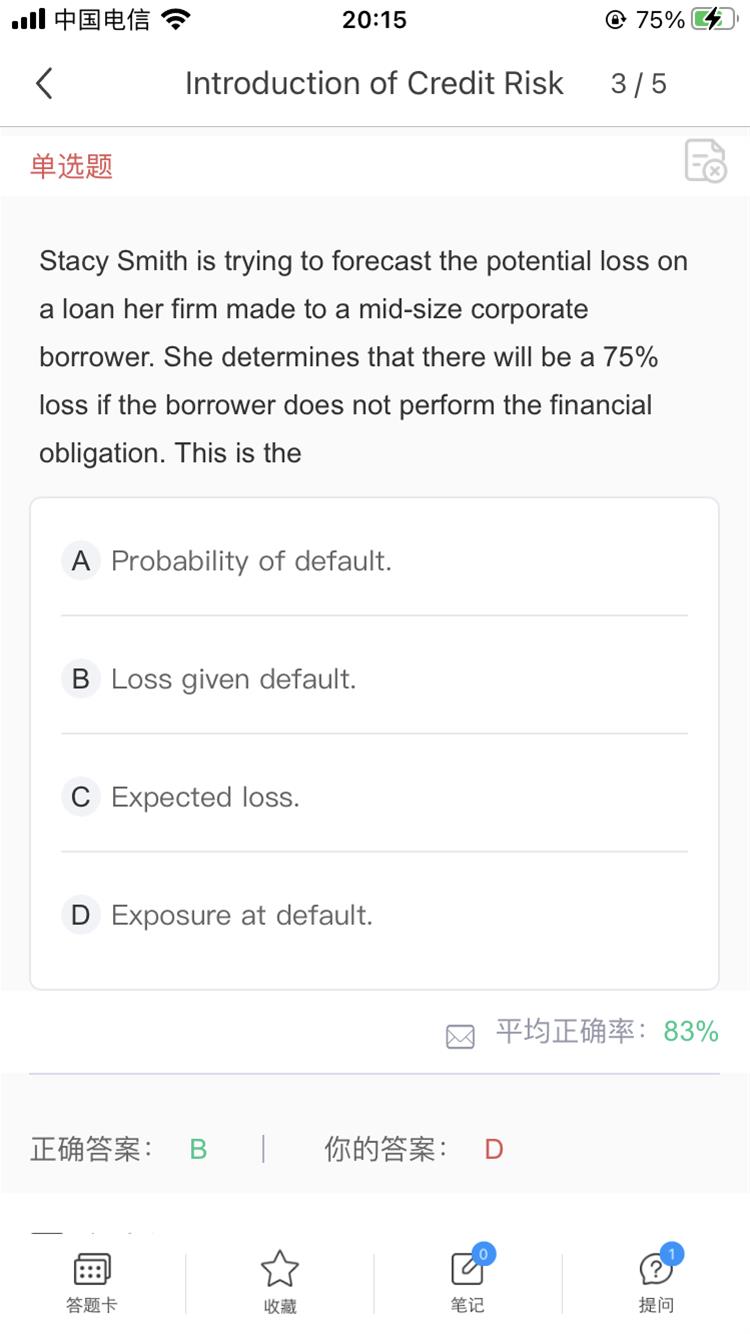Select option D Exposure at default
The image size is (750, 1334).
[x=374, y=915]
